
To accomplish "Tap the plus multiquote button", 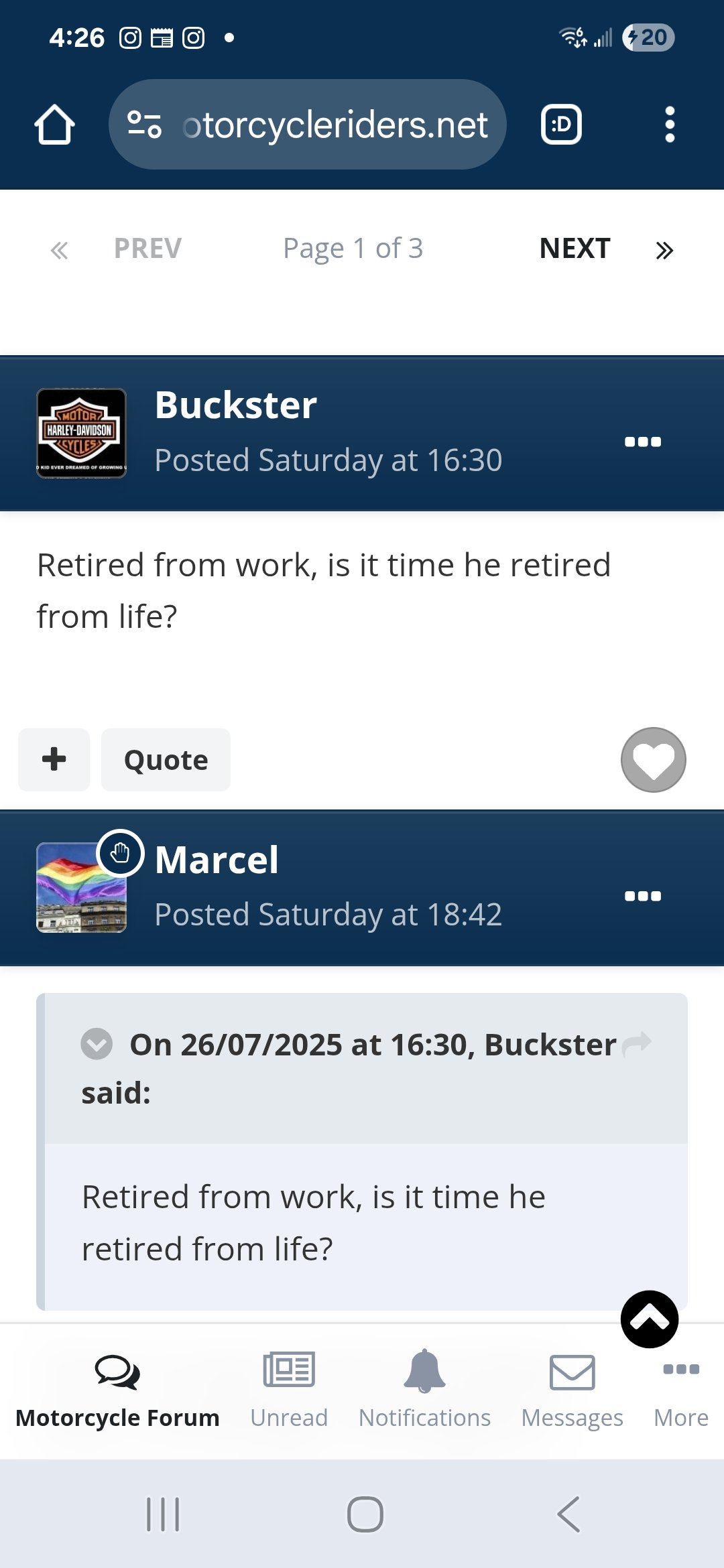I will point(54,759).
